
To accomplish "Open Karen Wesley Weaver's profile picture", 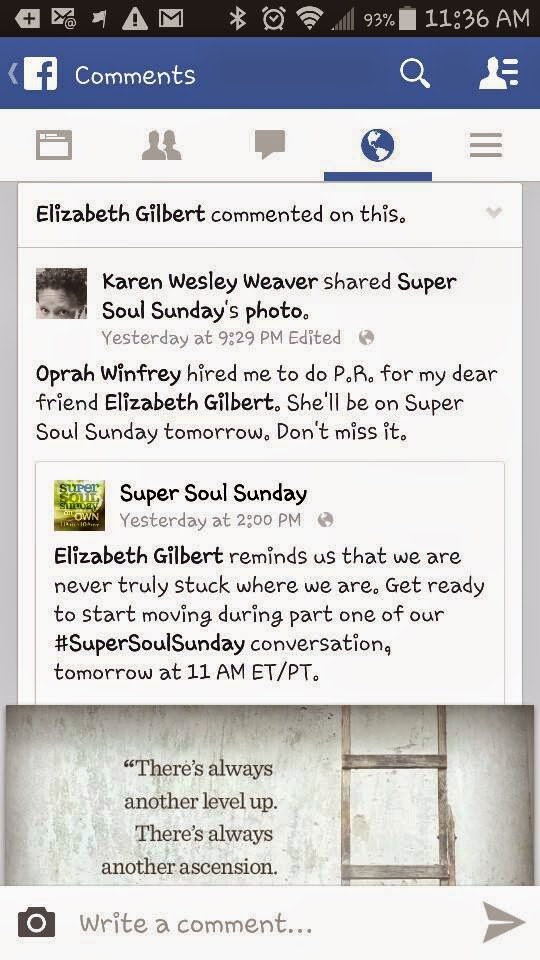I will tap(61, 293).
